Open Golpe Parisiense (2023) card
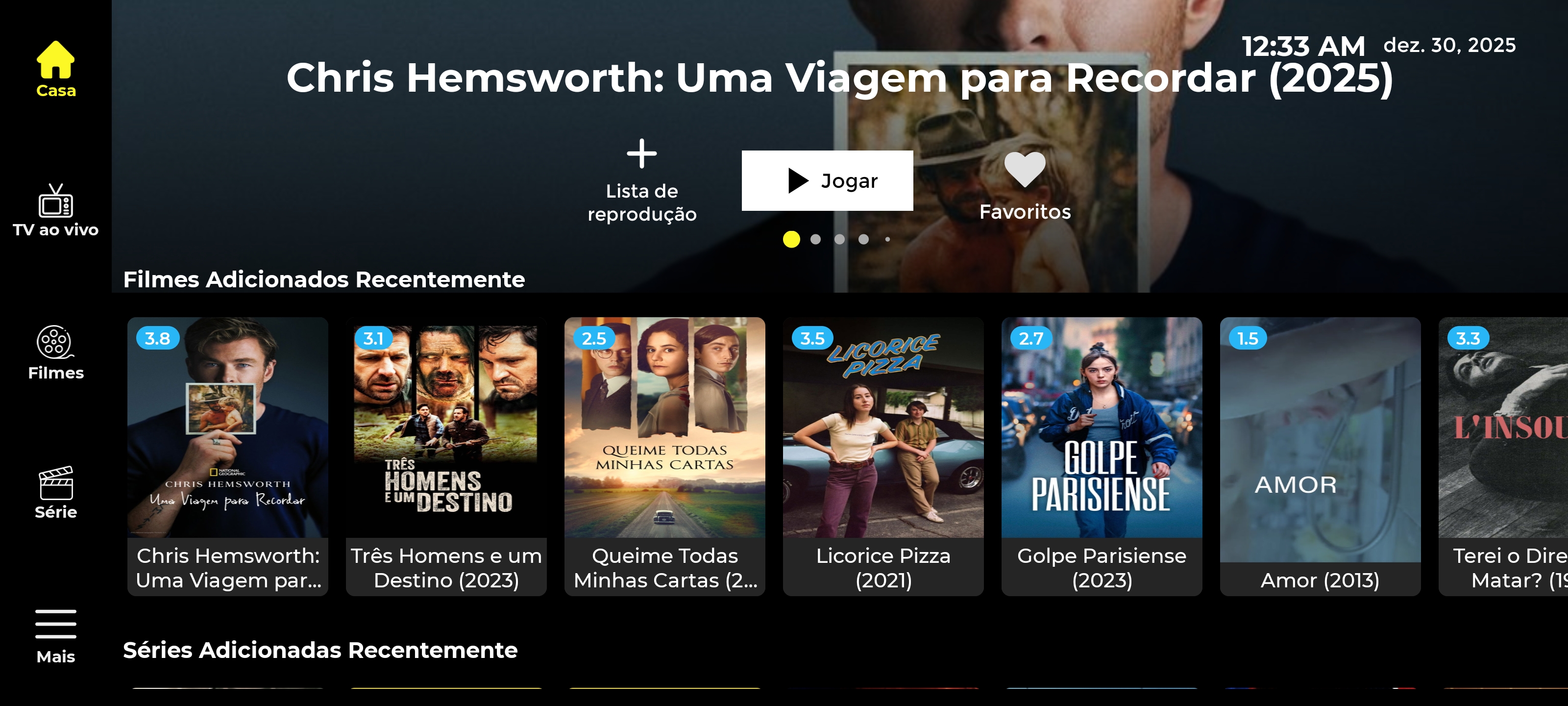 [1101, 455]
